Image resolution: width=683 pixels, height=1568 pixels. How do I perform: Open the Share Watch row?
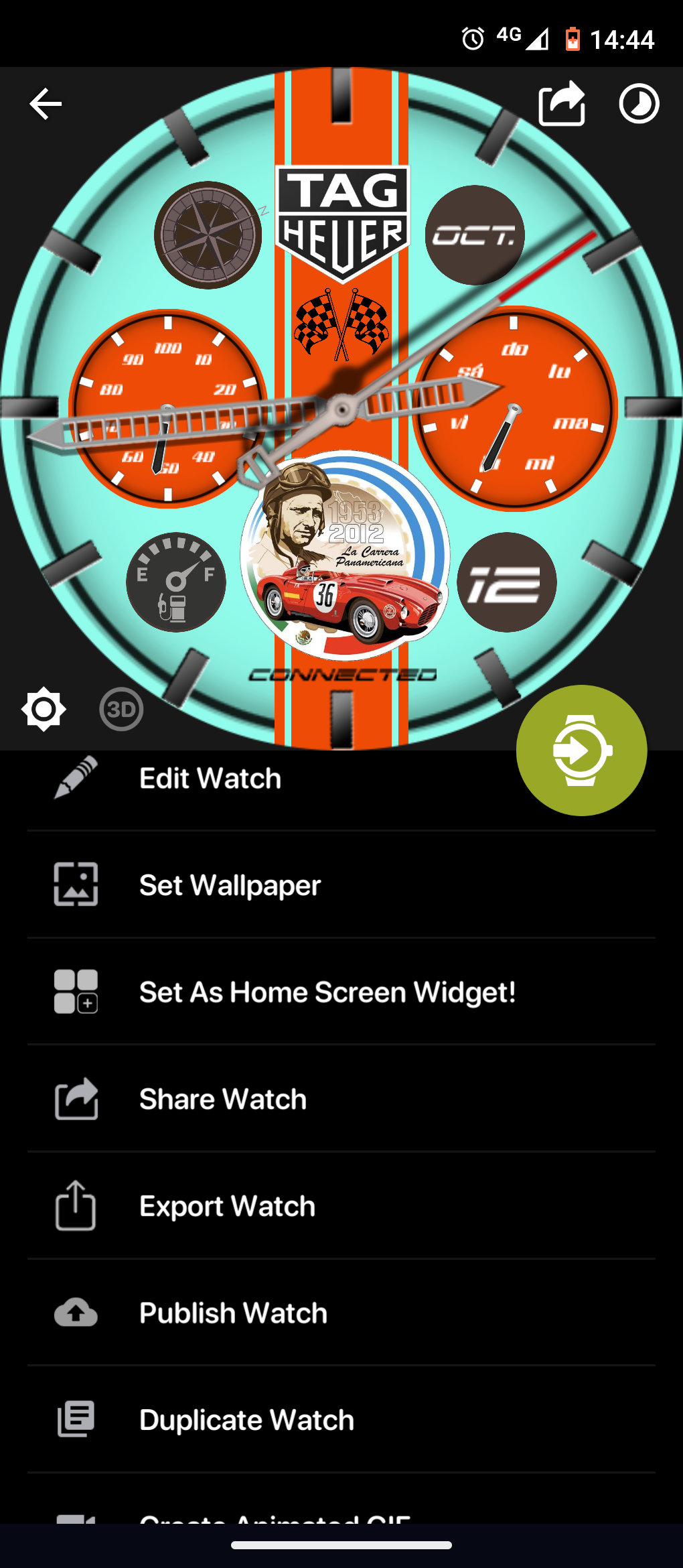pyautogui.click(x=341, y=1099)
